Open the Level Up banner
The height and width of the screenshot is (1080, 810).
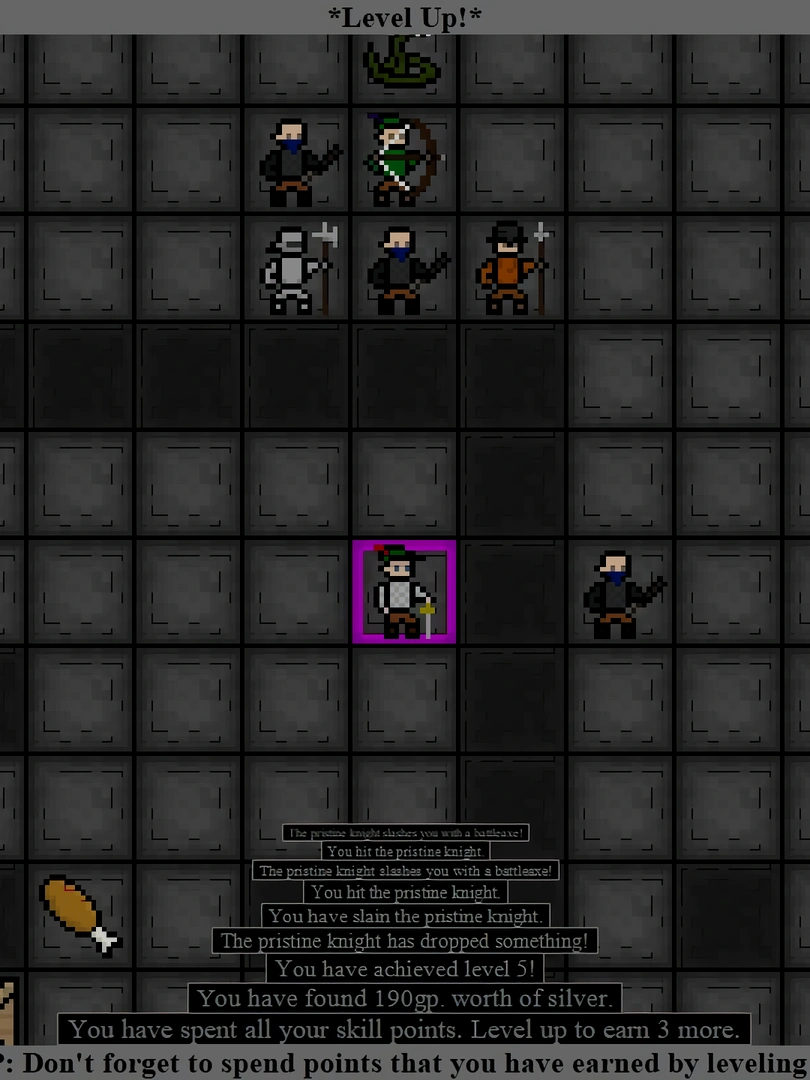click(405, 17)
